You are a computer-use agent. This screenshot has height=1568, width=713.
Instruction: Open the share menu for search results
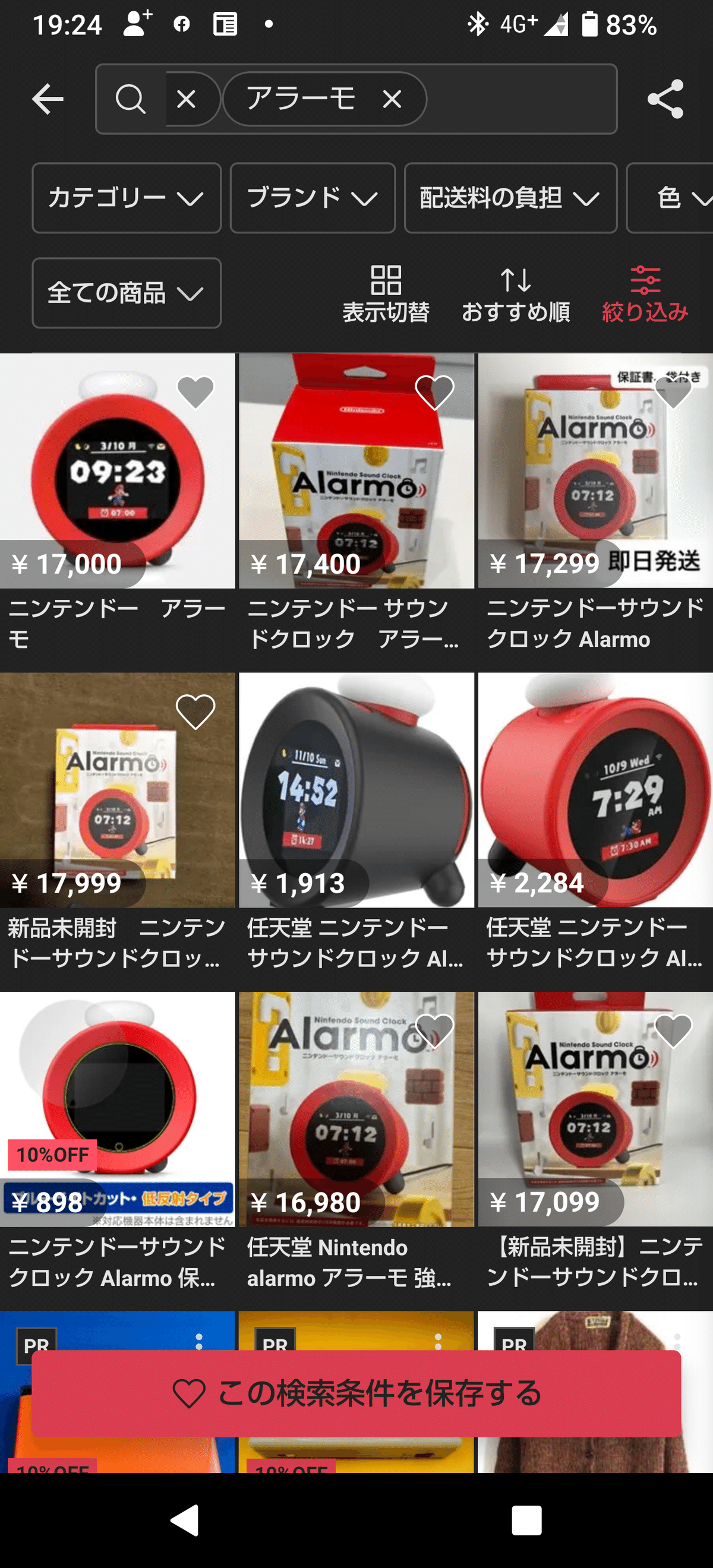point(665,99)
